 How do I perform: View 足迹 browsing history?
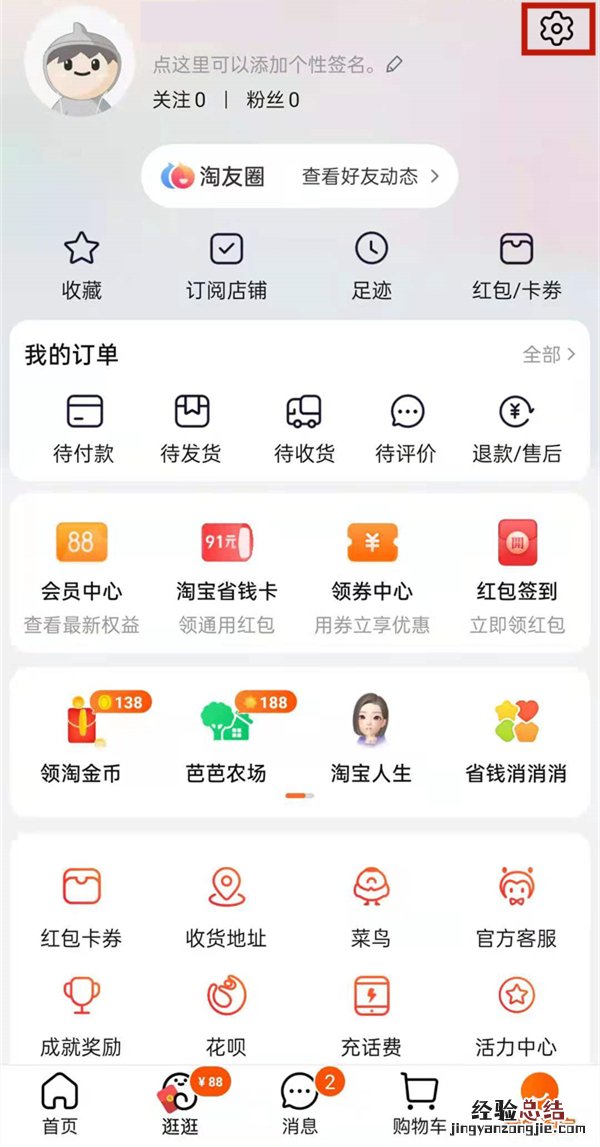pos(371,266)
